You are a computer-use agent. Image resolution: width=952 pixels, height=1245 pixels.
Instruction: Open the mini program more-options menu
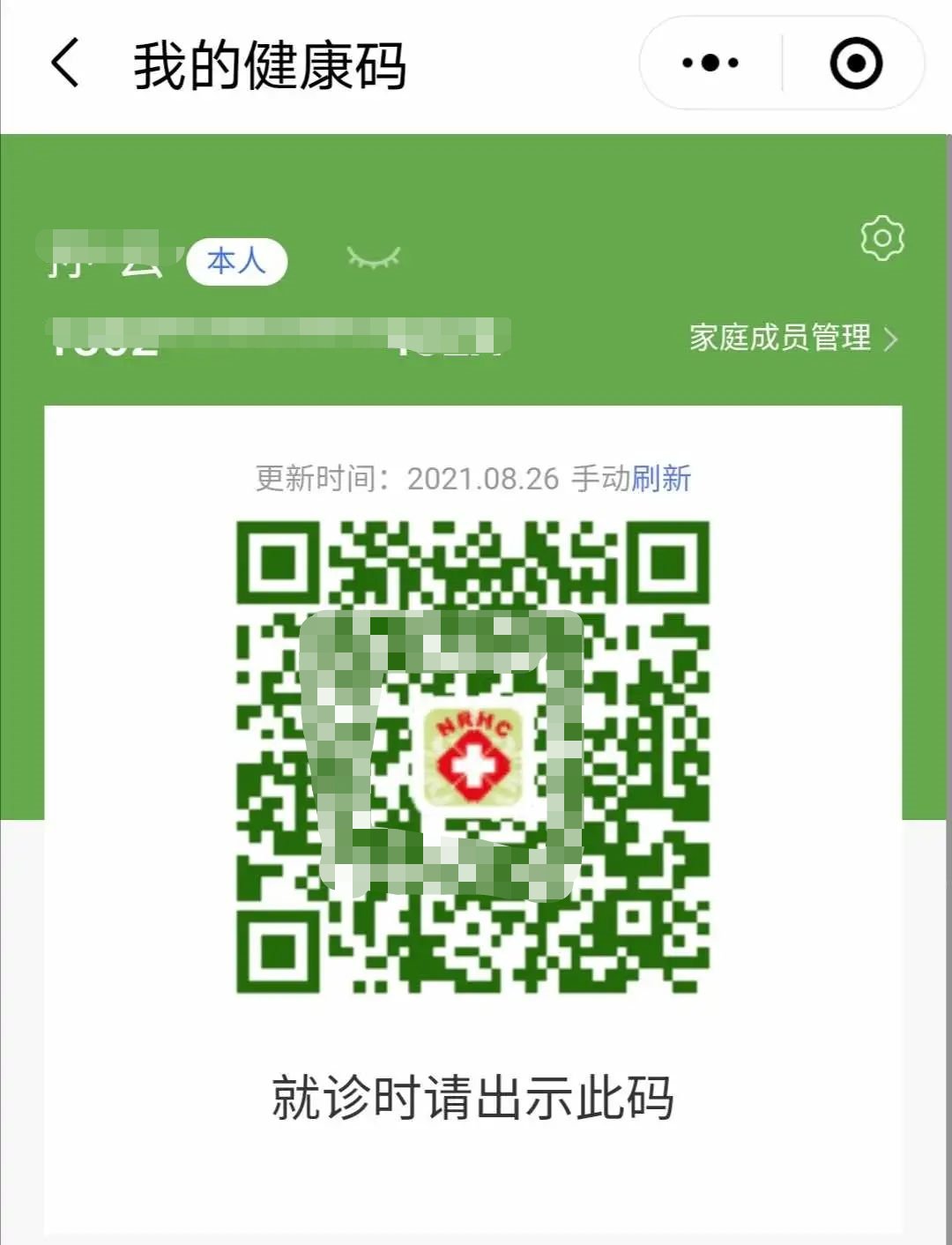tap(710, 63)
